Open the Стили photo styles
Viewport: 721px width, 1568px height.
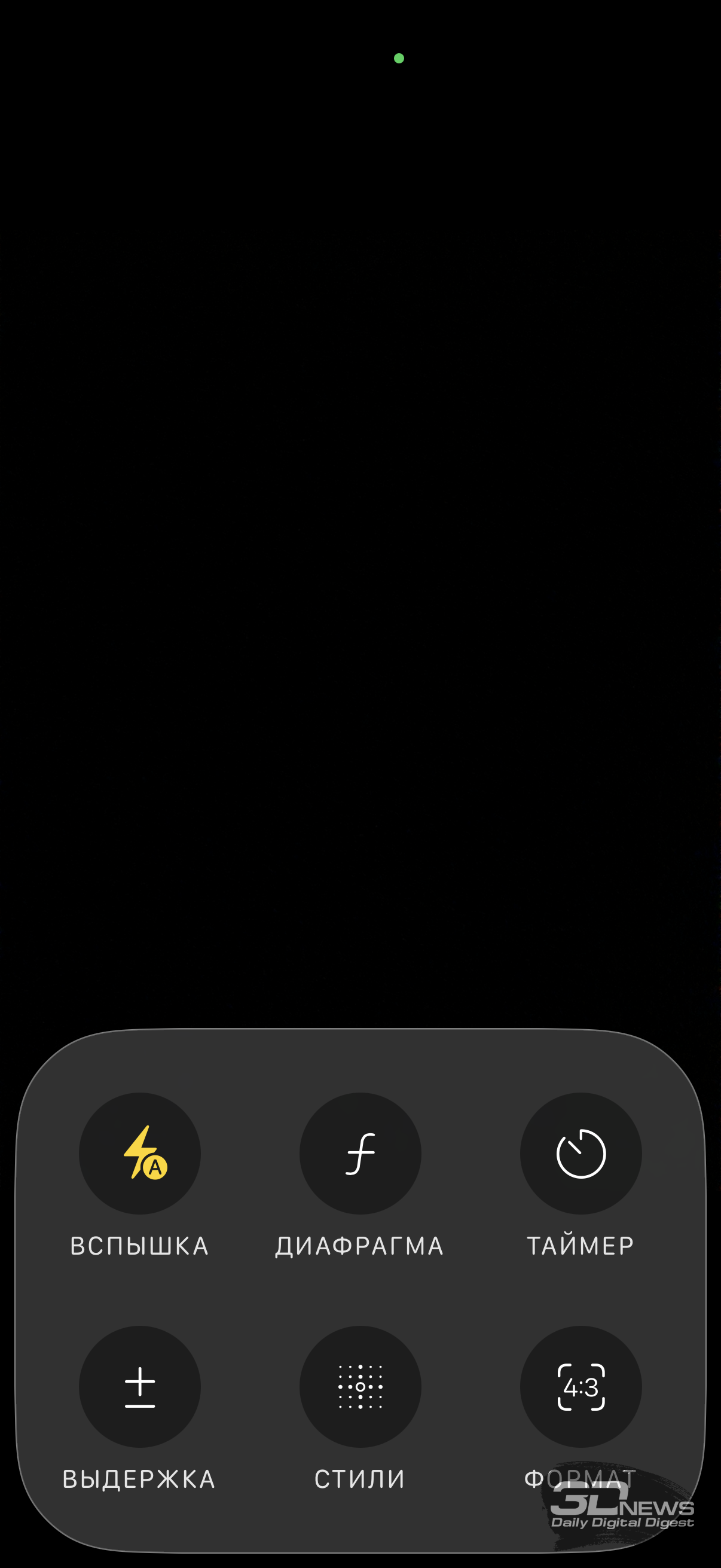360,1386
